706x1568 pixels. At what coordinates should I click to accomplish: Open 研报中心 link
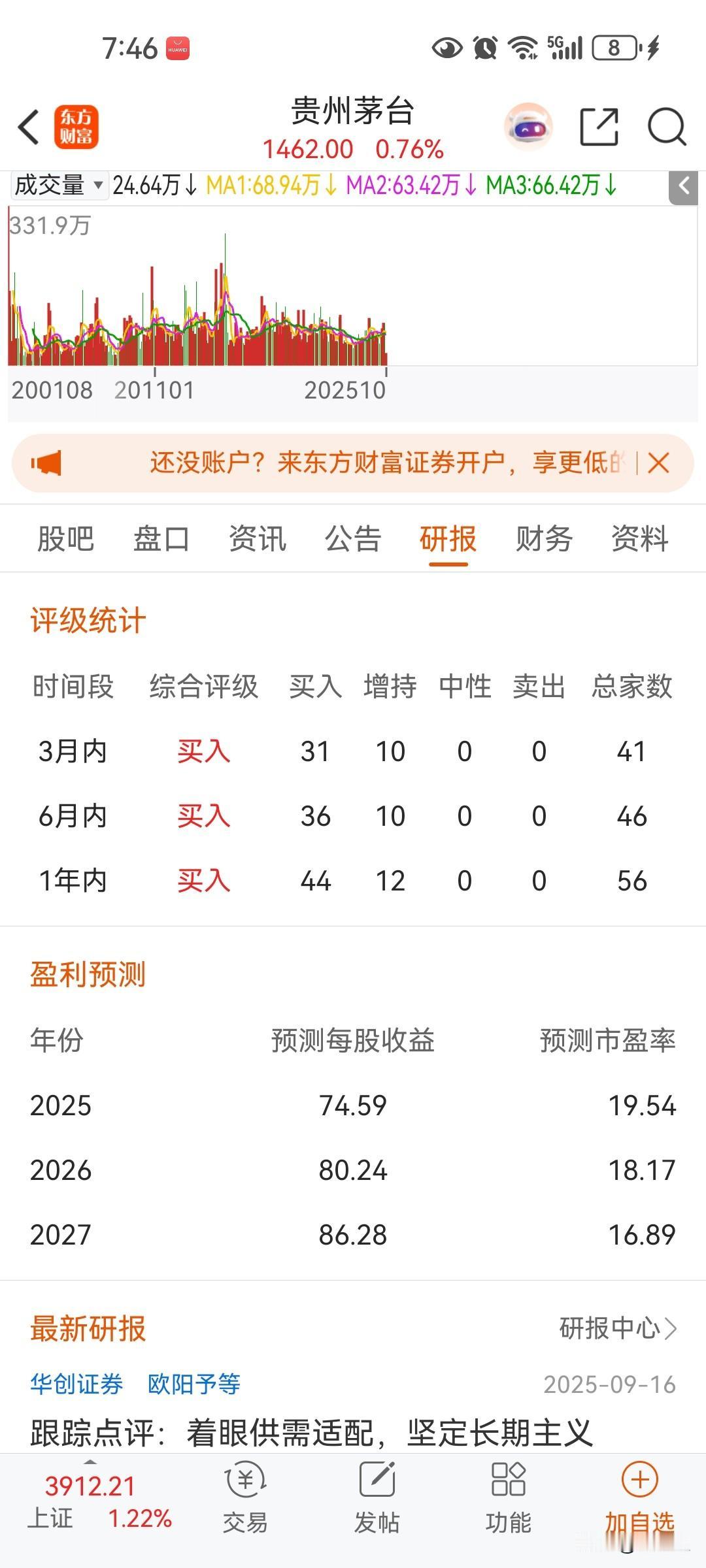click(x=618, y=1328)
